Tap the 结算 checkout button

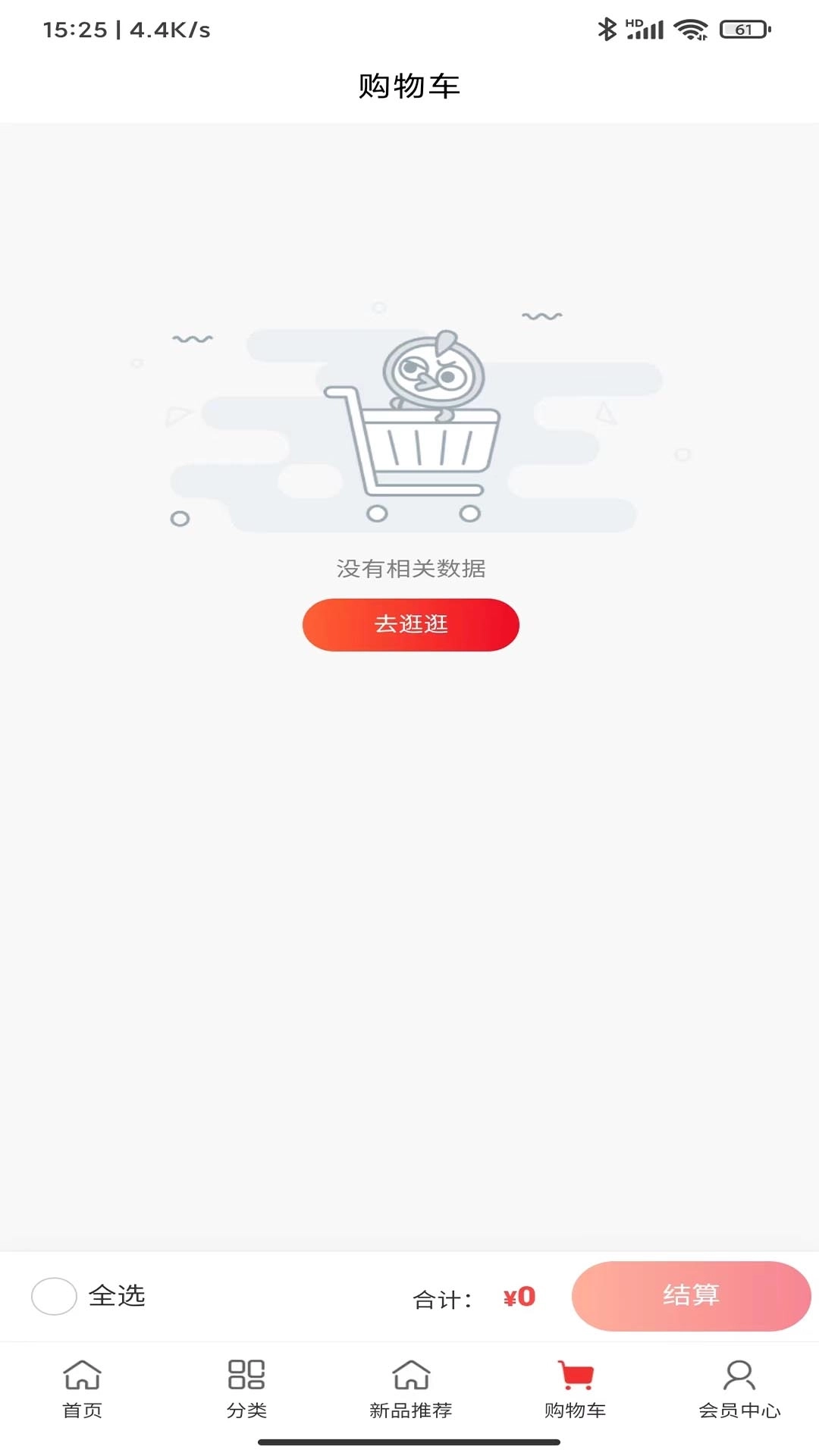coord(691,1297)
